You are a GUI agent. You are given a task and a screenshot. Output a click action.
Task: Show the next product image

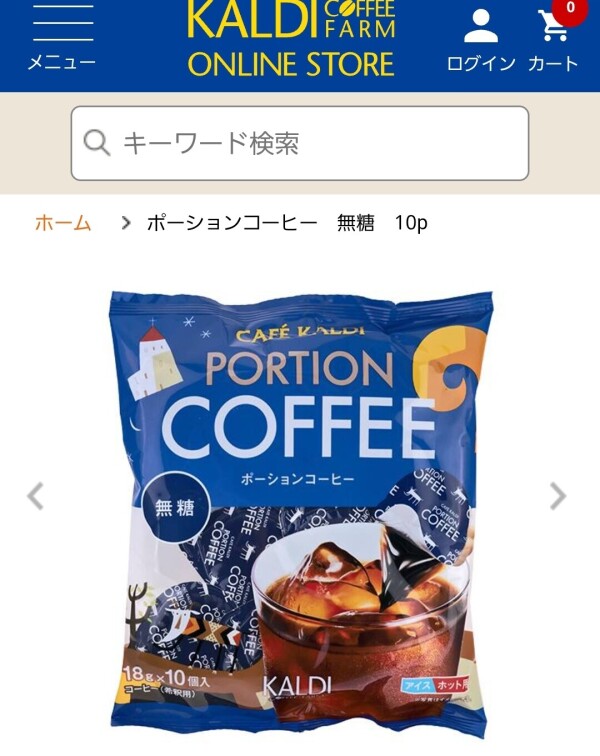(557, 495)
